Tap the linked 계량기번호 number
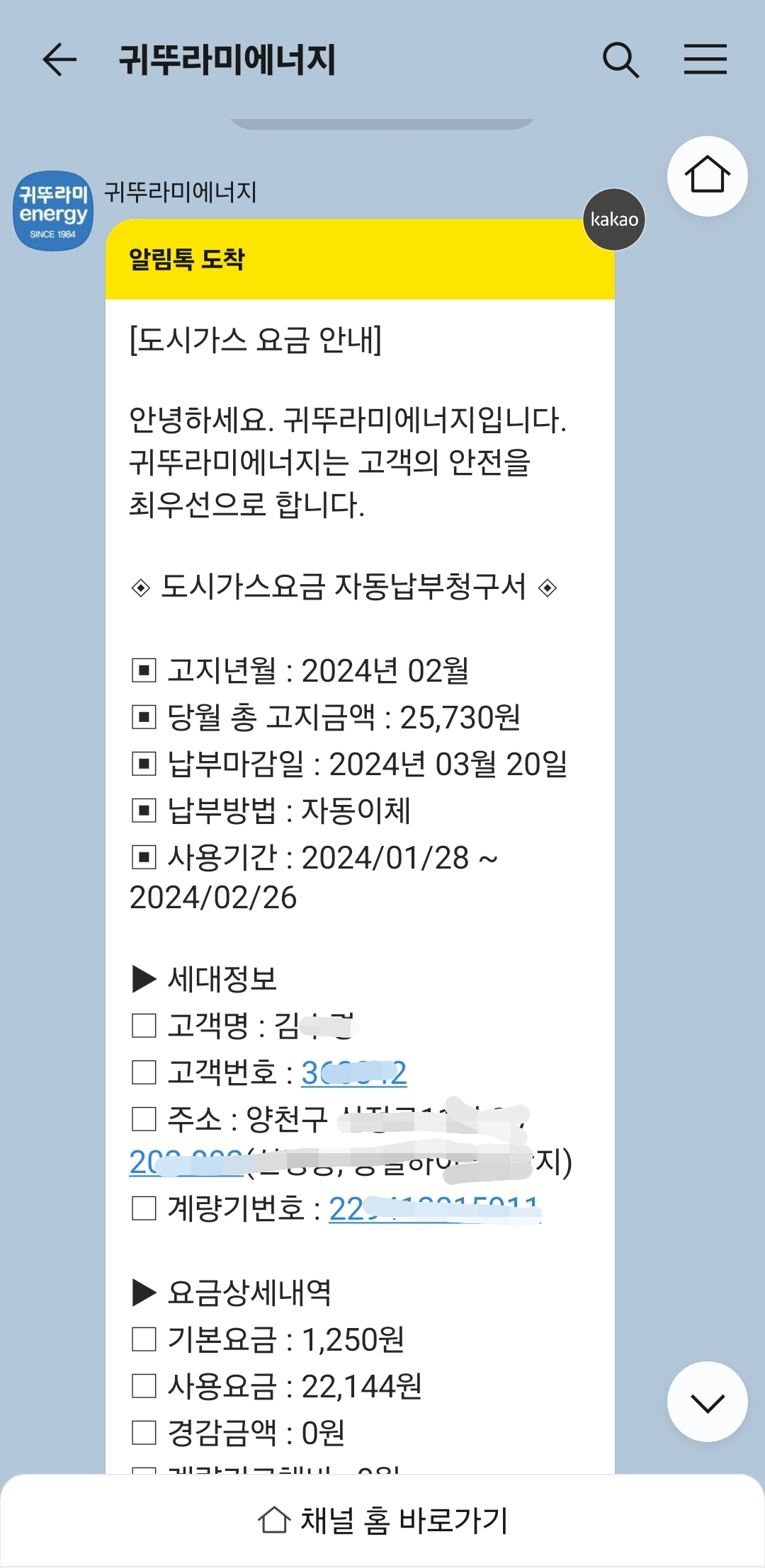 [433, 1209]
